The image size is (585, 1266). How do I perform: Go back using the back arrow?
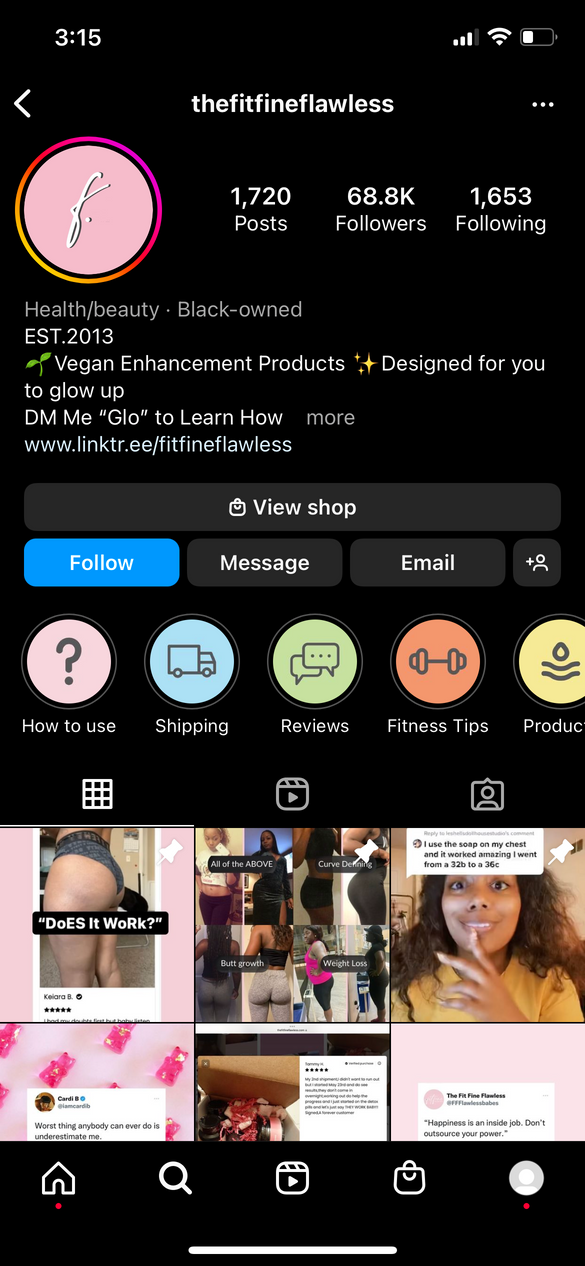[x=23, y=103]
